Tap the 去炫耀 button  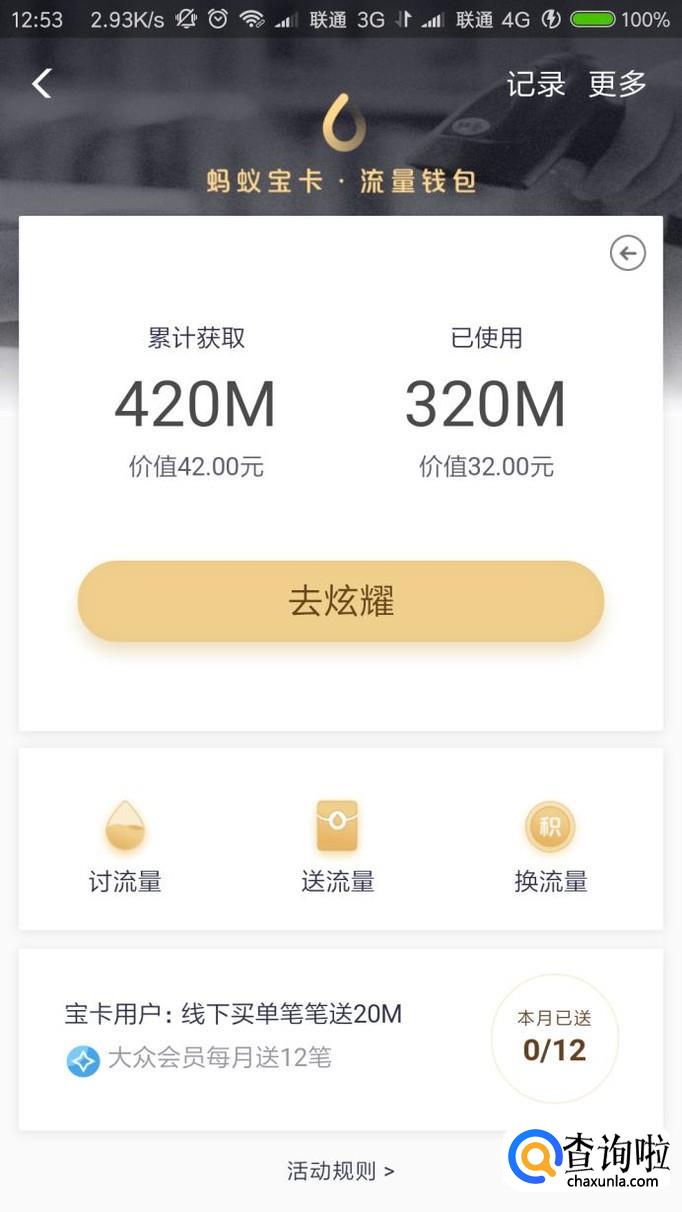(x=341, y=601)
